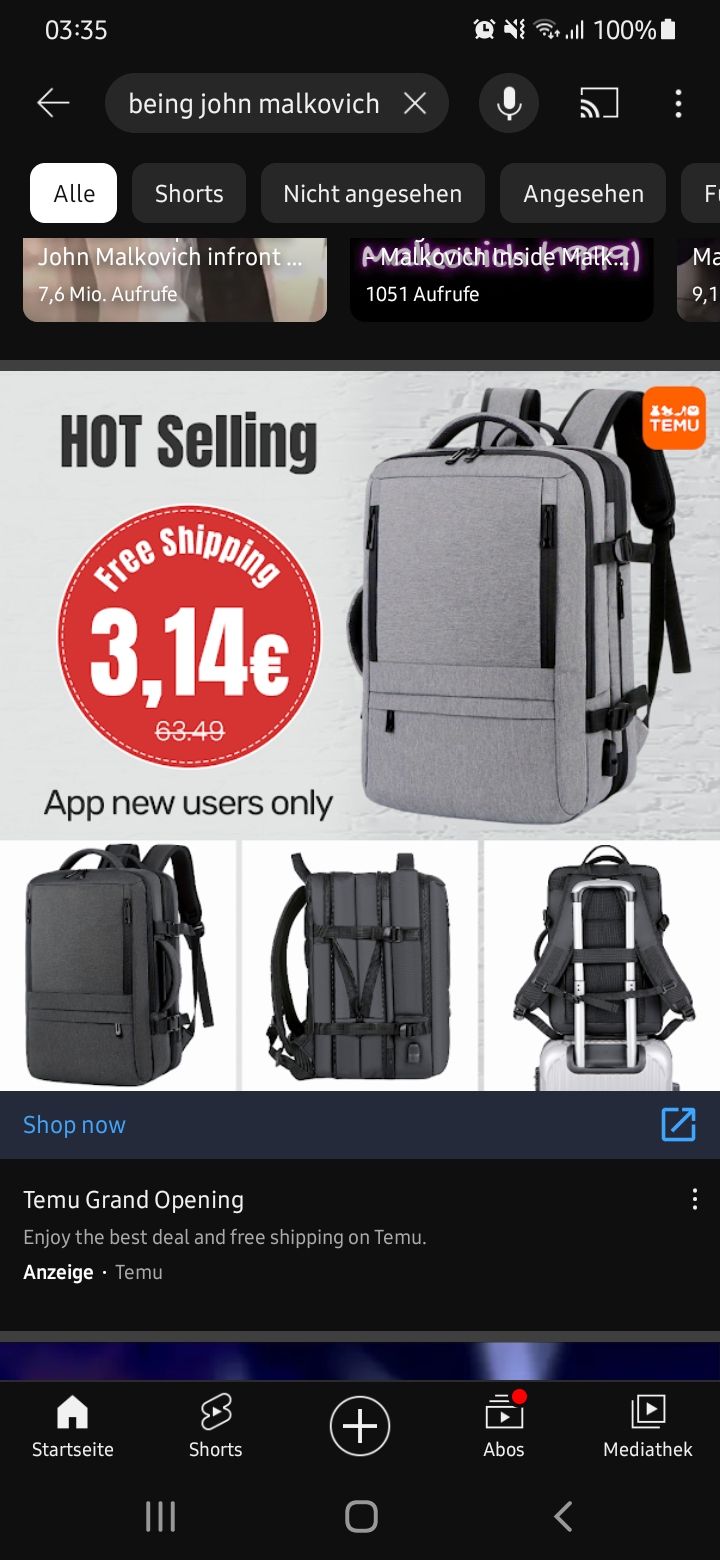
Task: Open the Abos tab
Action: (504, 1427)
